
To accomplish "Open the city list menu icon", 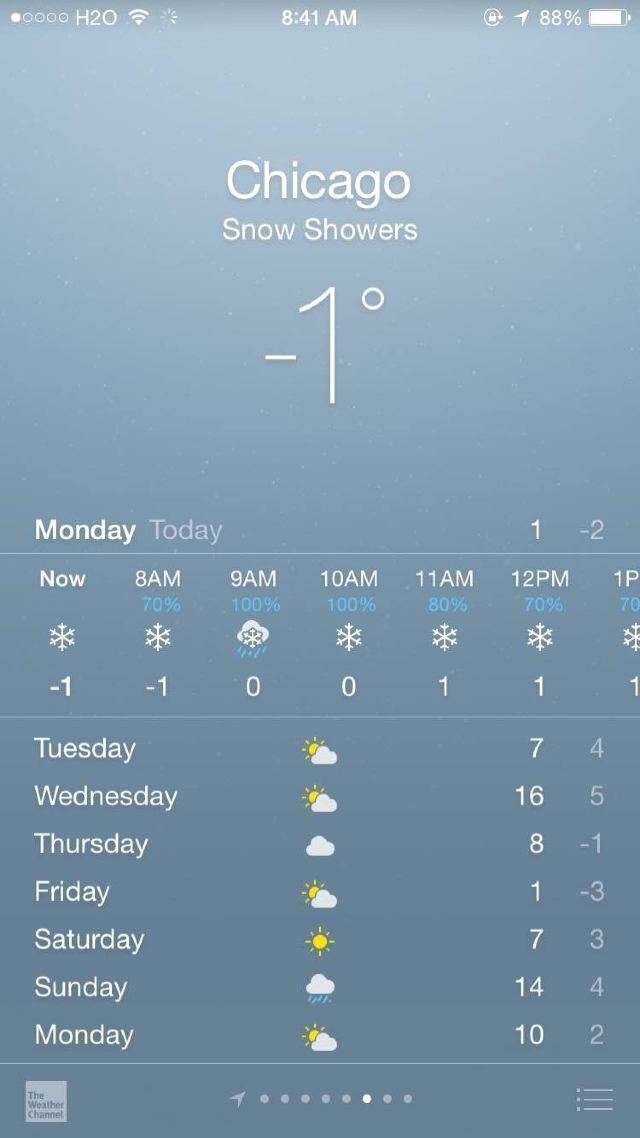I will pos(595,1099).
